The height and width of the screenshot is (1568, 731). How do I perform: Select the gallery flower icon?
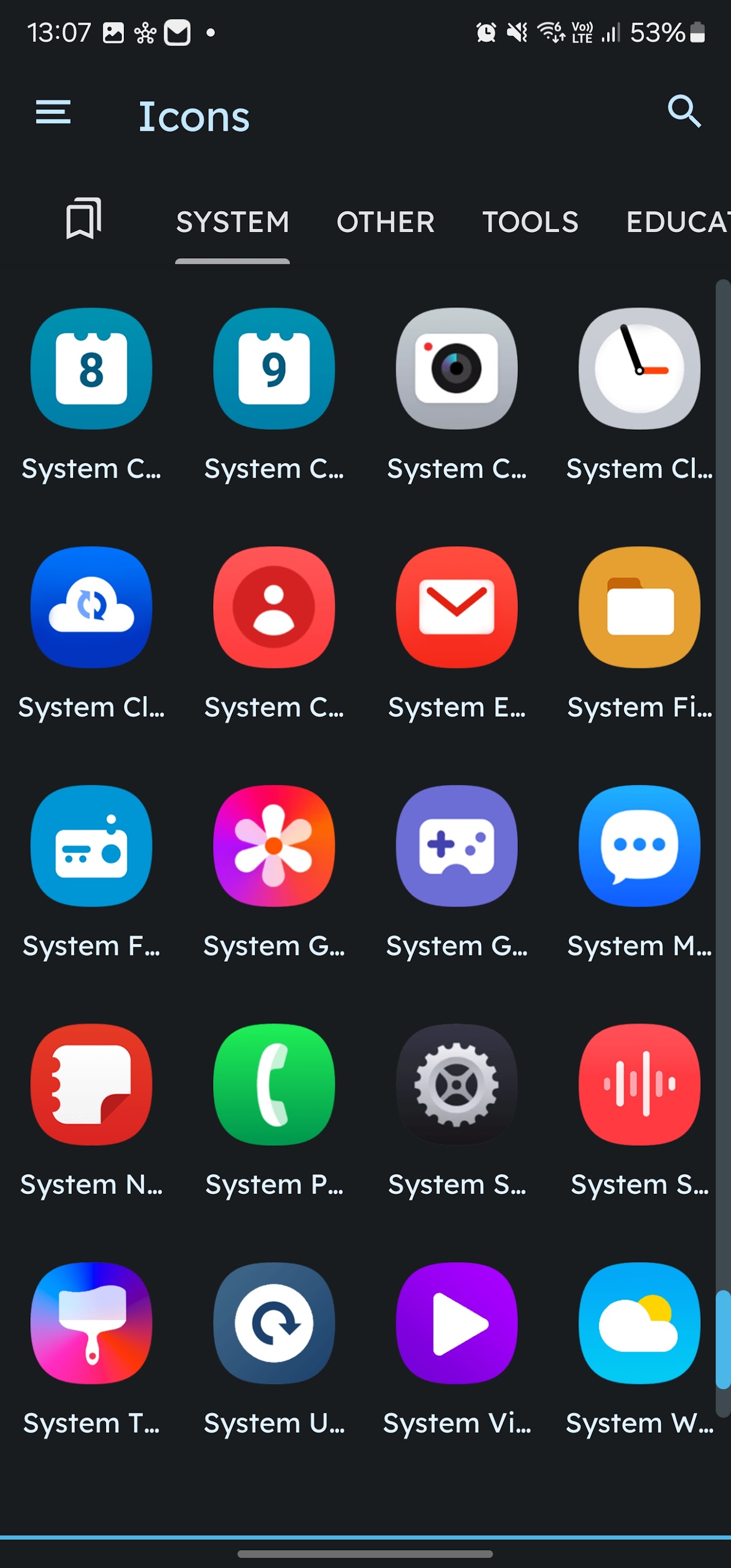(x=274, y=846)
